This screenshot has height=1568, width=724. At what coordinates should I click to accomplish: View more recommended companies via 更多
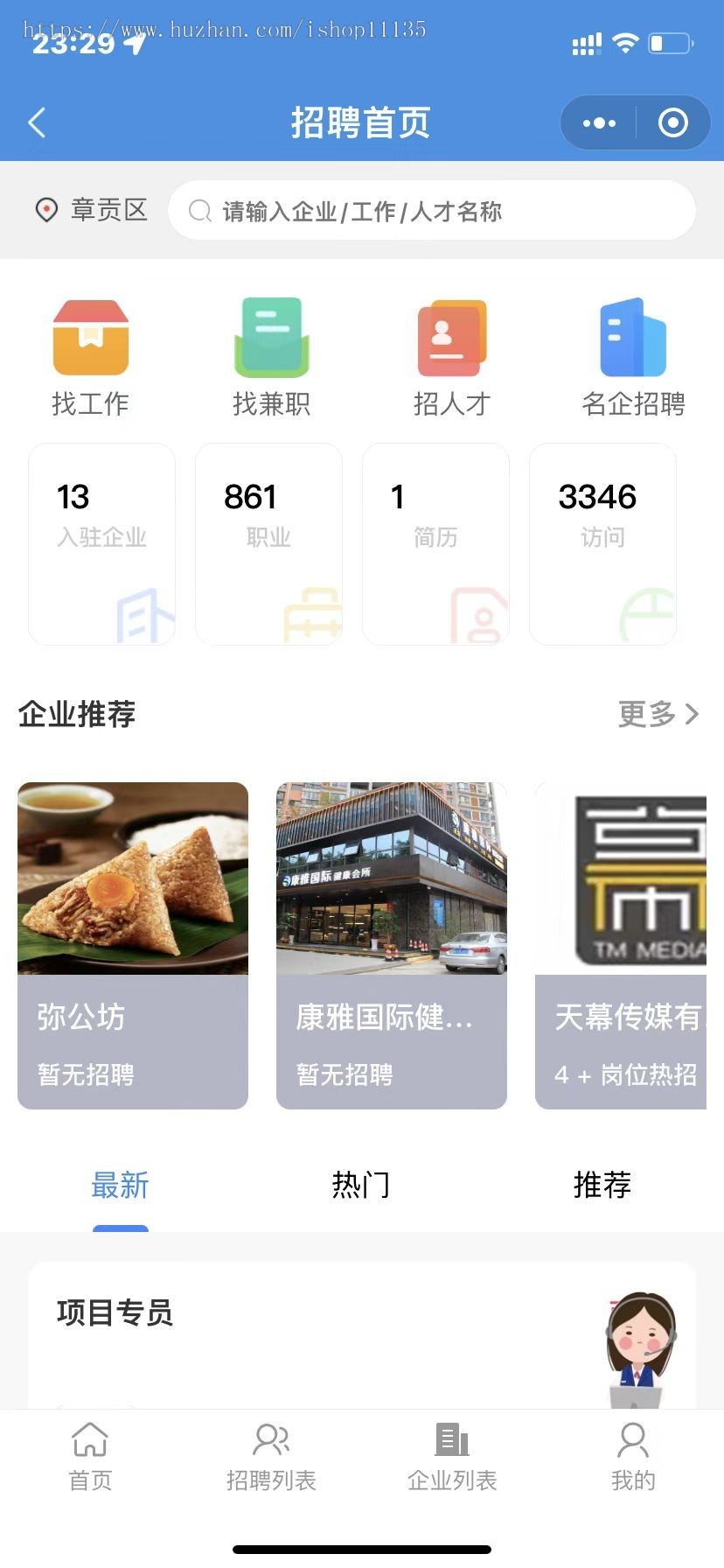pos(658,714)
